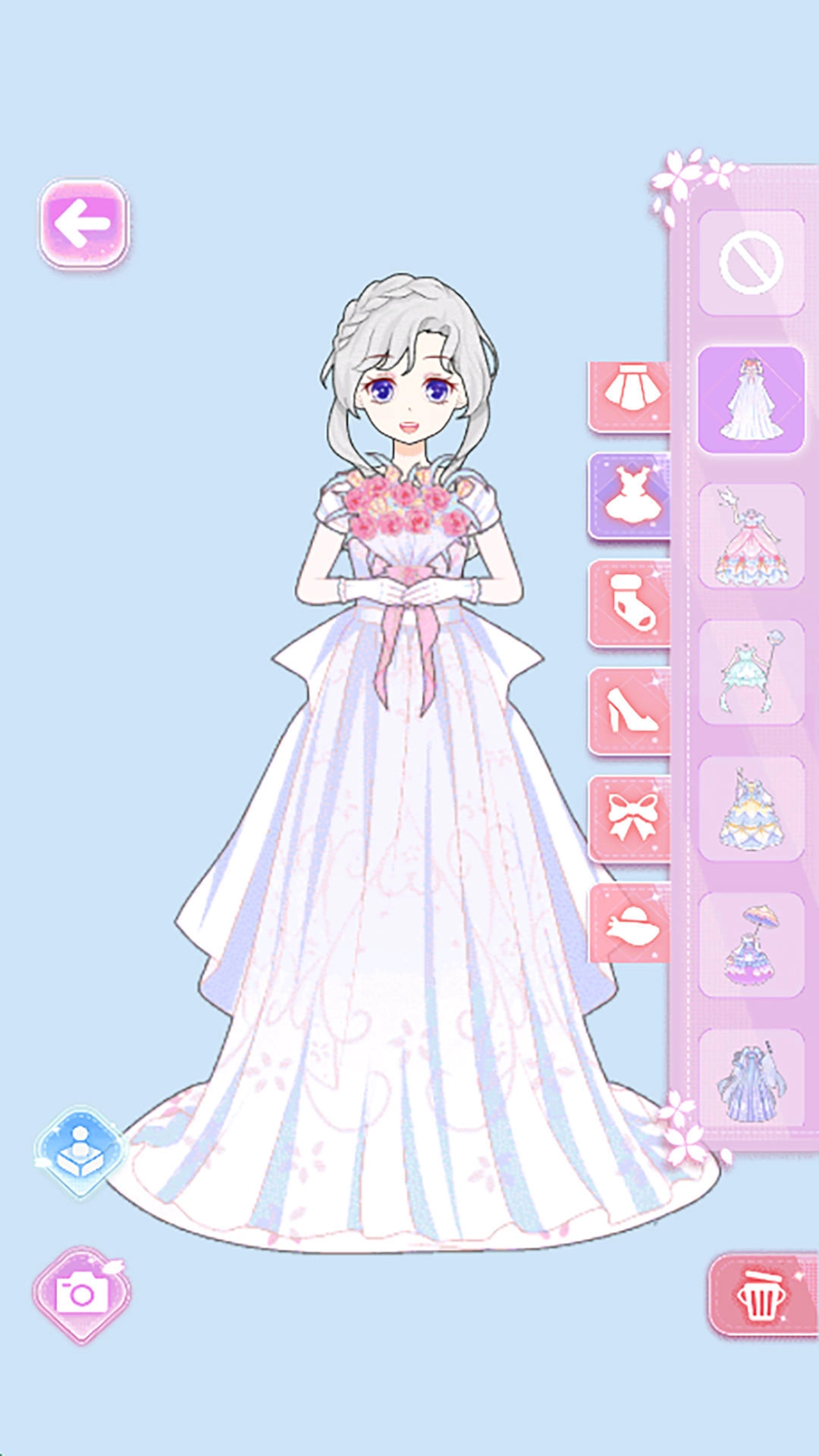Switch to the skirt category tab
Viewport: 819px width, 1456px height.
coord(629,396)
